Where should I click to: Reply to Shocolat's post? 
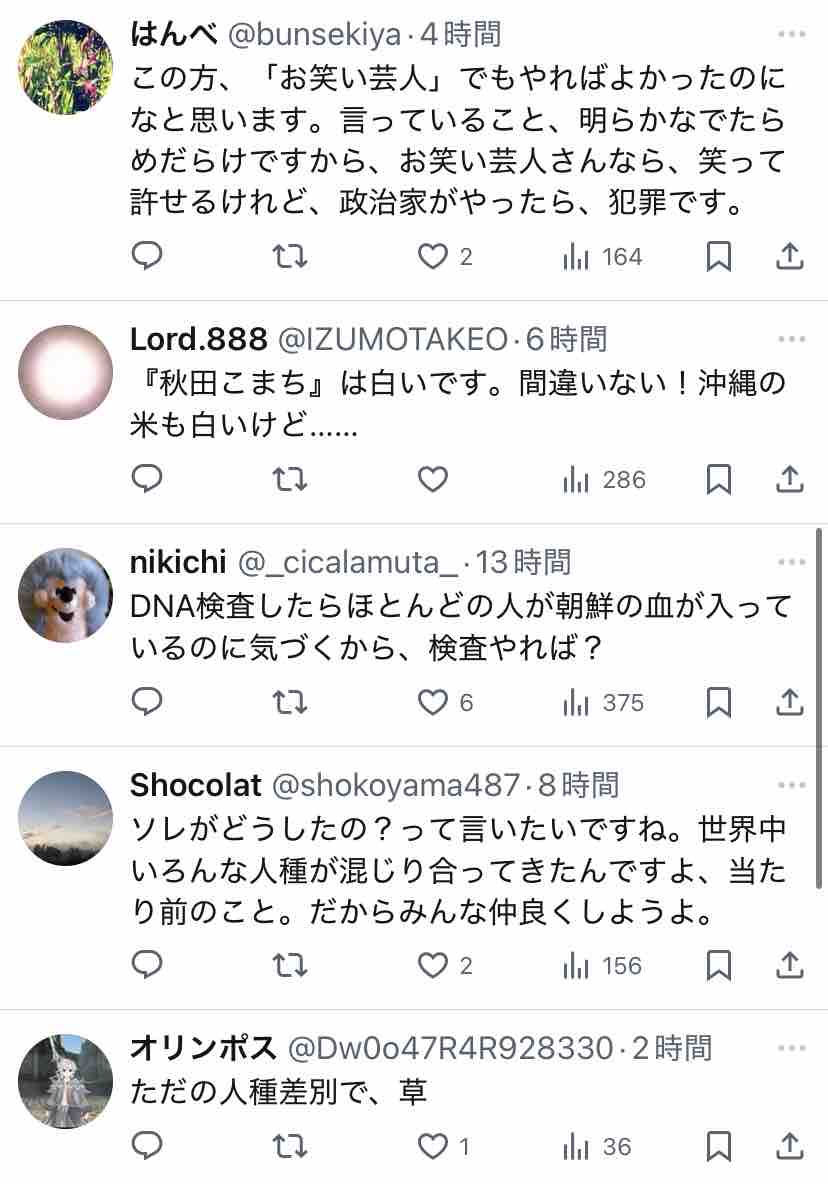146,964
